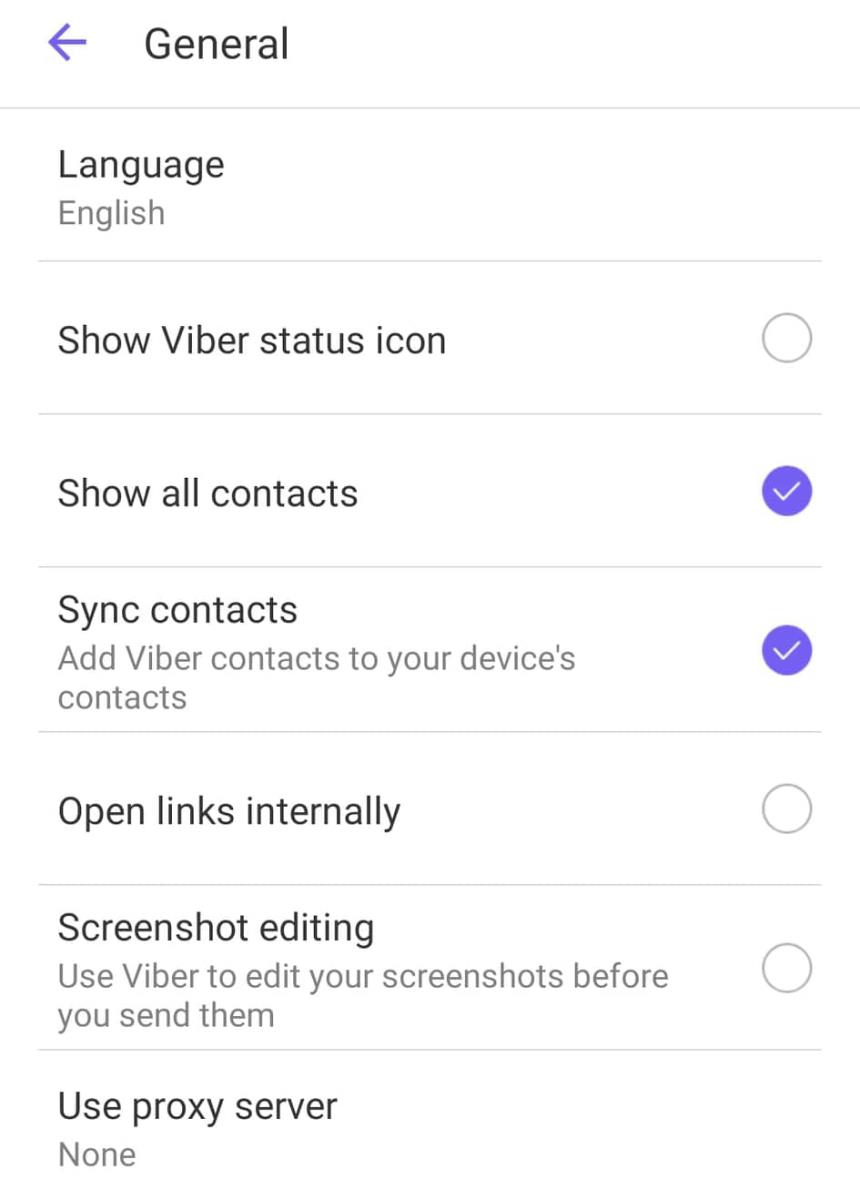The width and height of the screenshot is (860, 1200).
Task: Turn on Open links internally
Action: click(786, 809)
